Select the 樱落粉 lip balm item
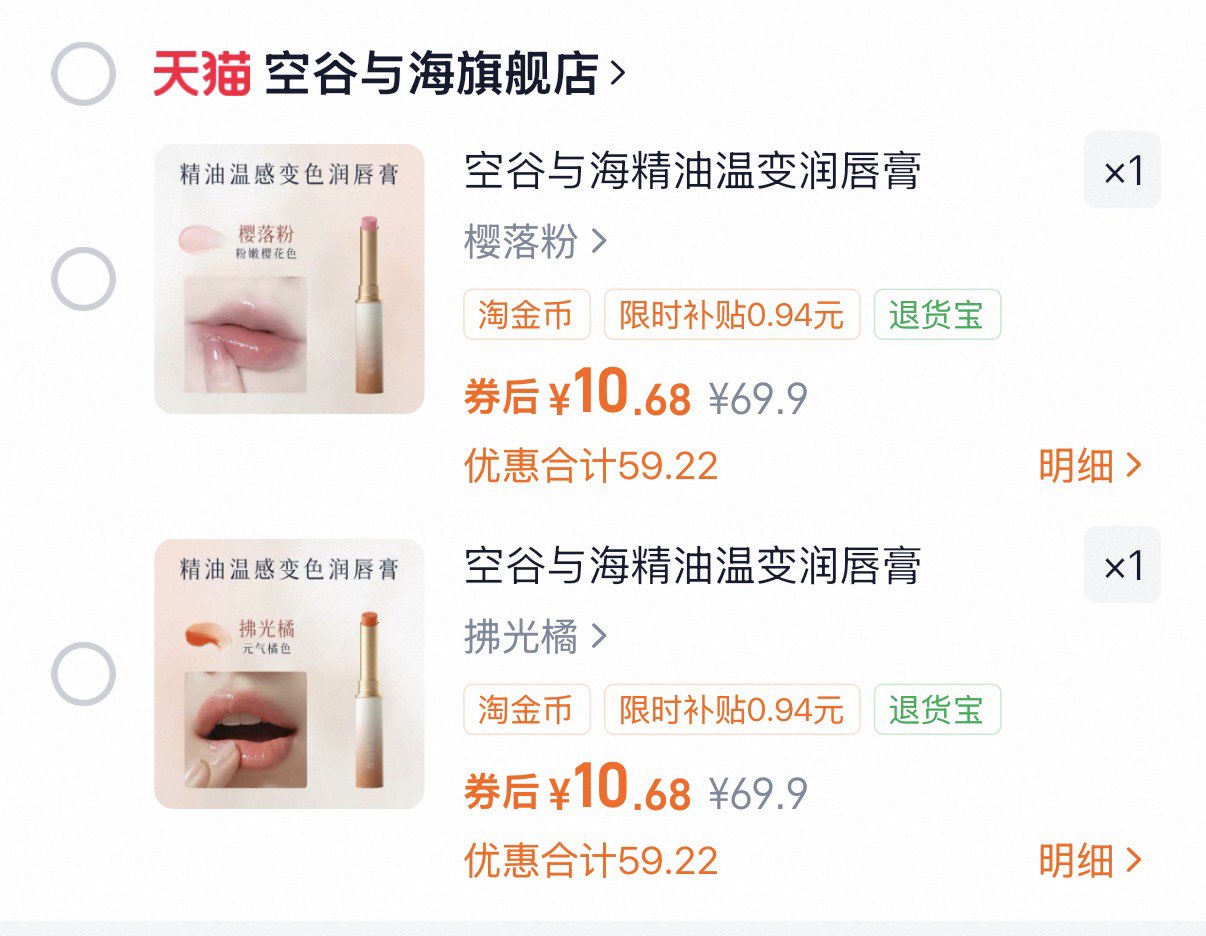 point(83,278)
